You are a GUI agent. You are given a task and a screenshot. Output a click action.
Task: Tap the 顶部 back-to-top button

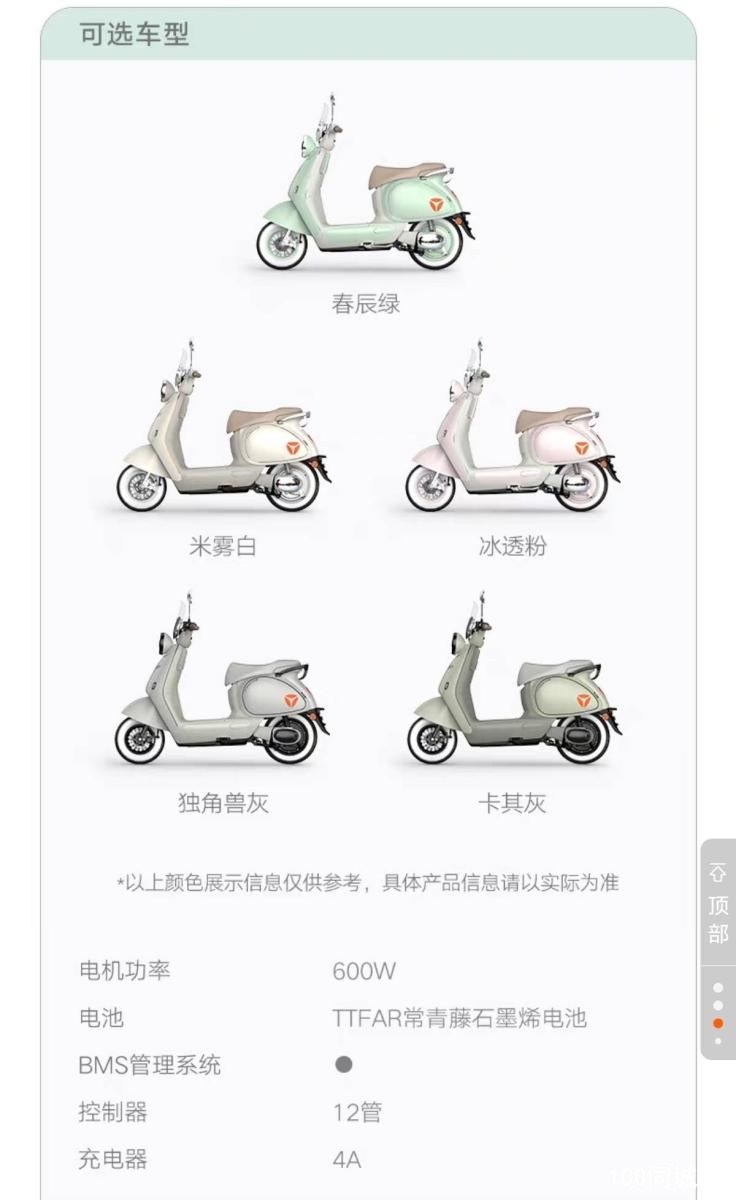tap(718, 903)
